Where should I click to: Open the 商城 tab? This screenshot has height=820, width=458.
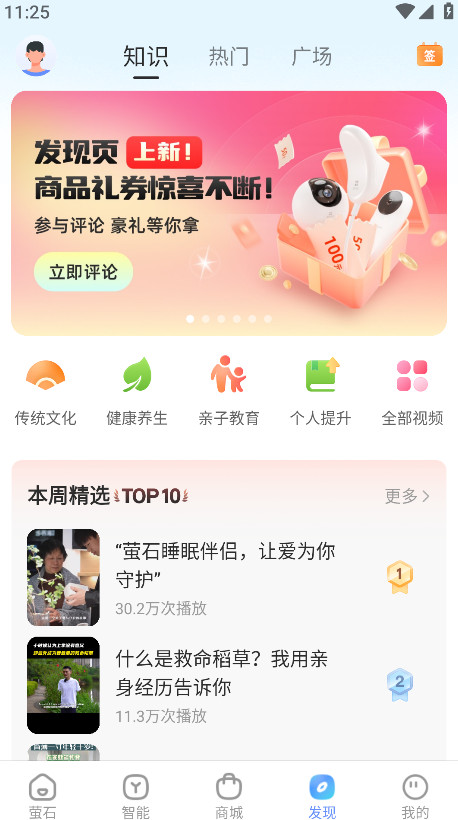coord(229,795)
